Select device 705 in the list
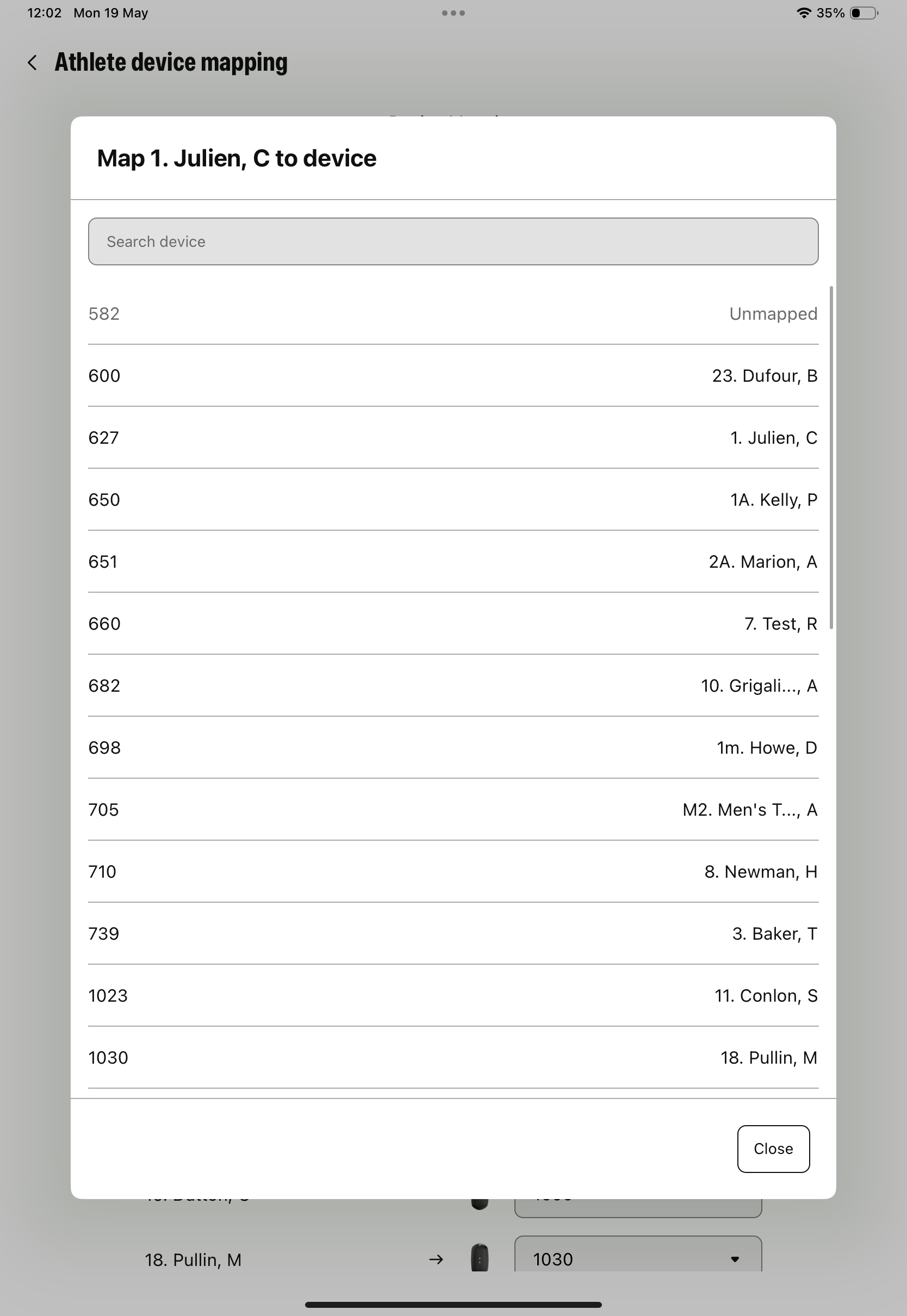The width and height of the screenshot is (907, 1316). tap(453, 809)
